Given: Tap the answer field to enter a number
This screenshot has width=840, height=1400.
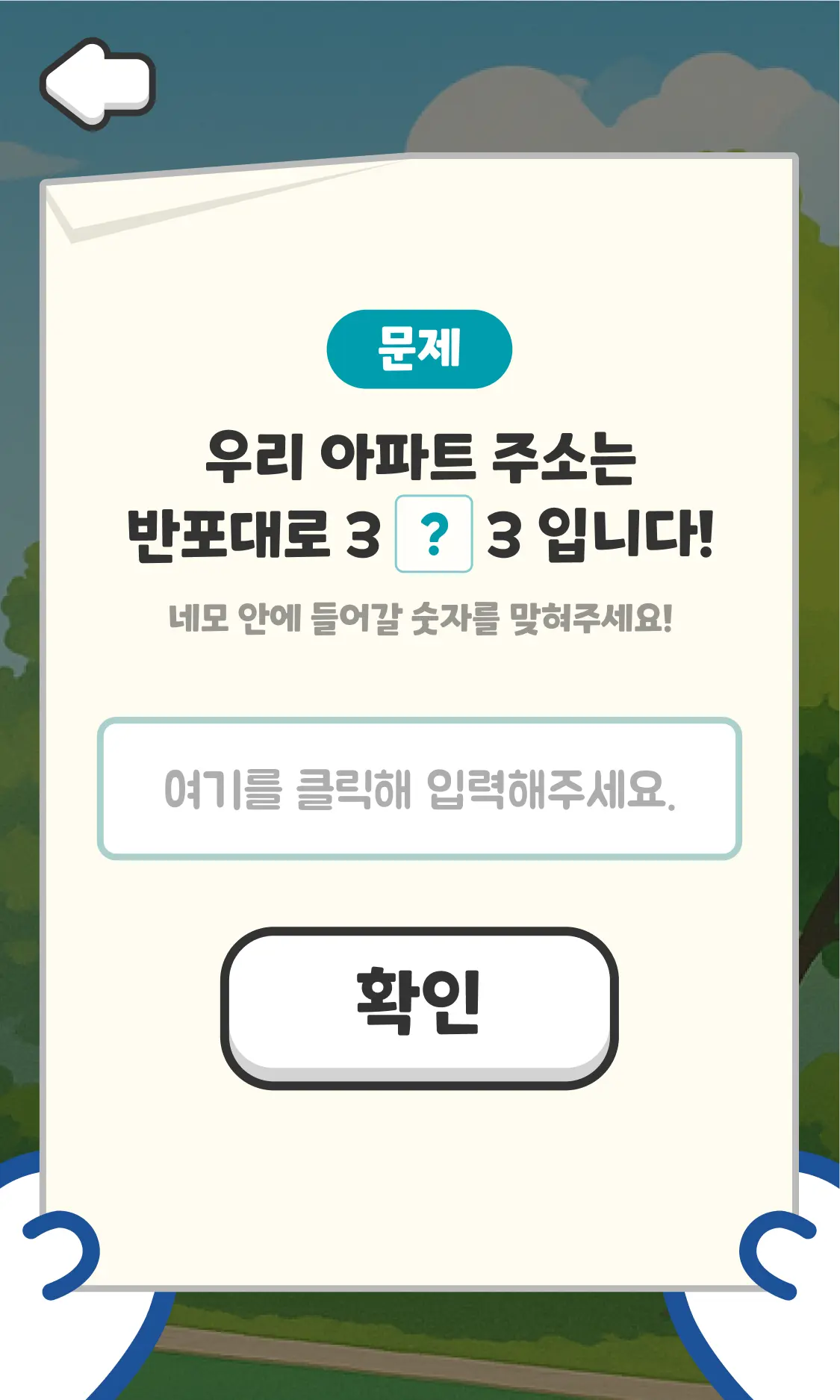Looking at the screenshot, I should click(x=419, y=788).
